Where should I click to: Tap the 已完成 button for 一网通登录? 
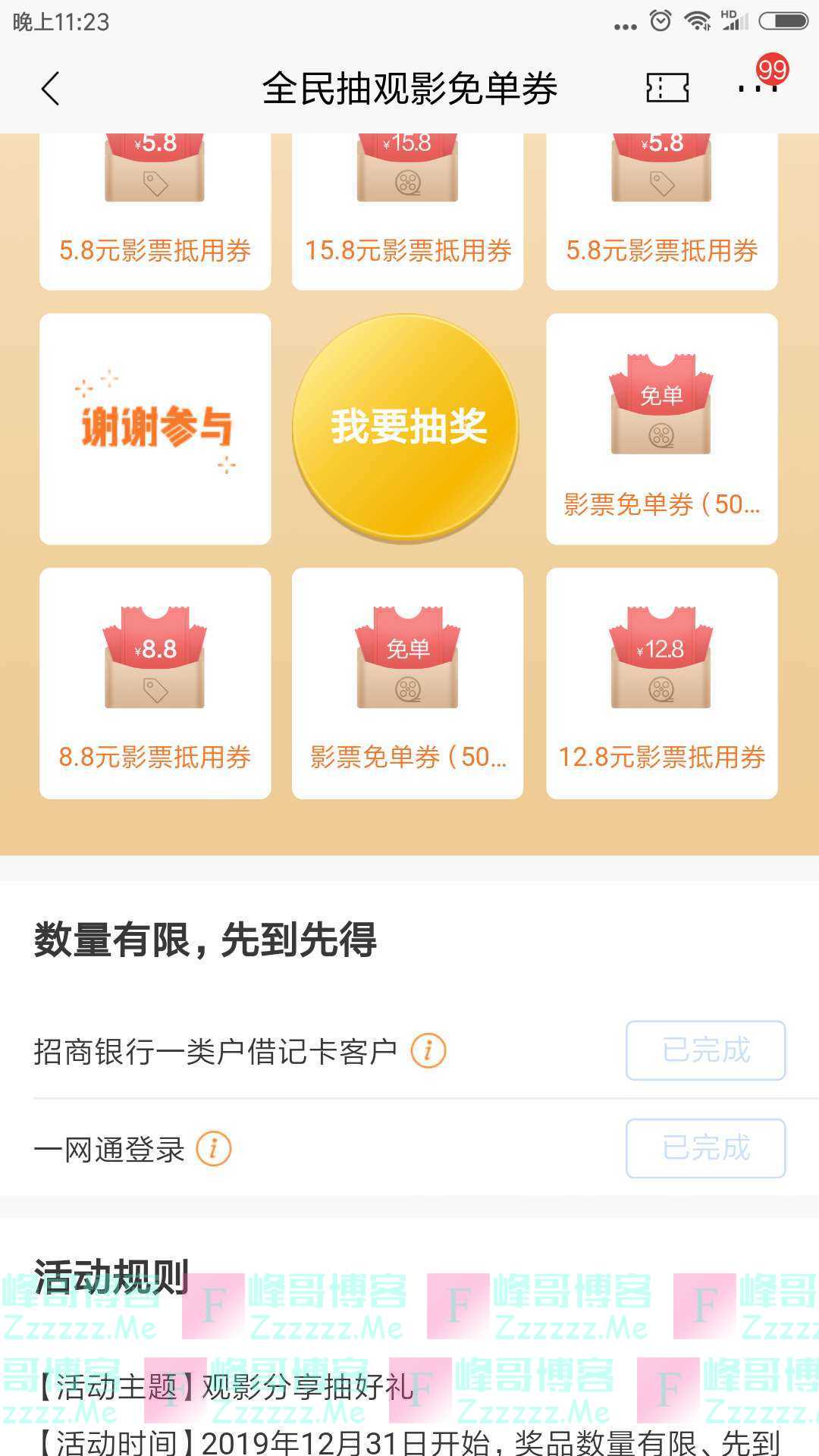click(704, 1148)
